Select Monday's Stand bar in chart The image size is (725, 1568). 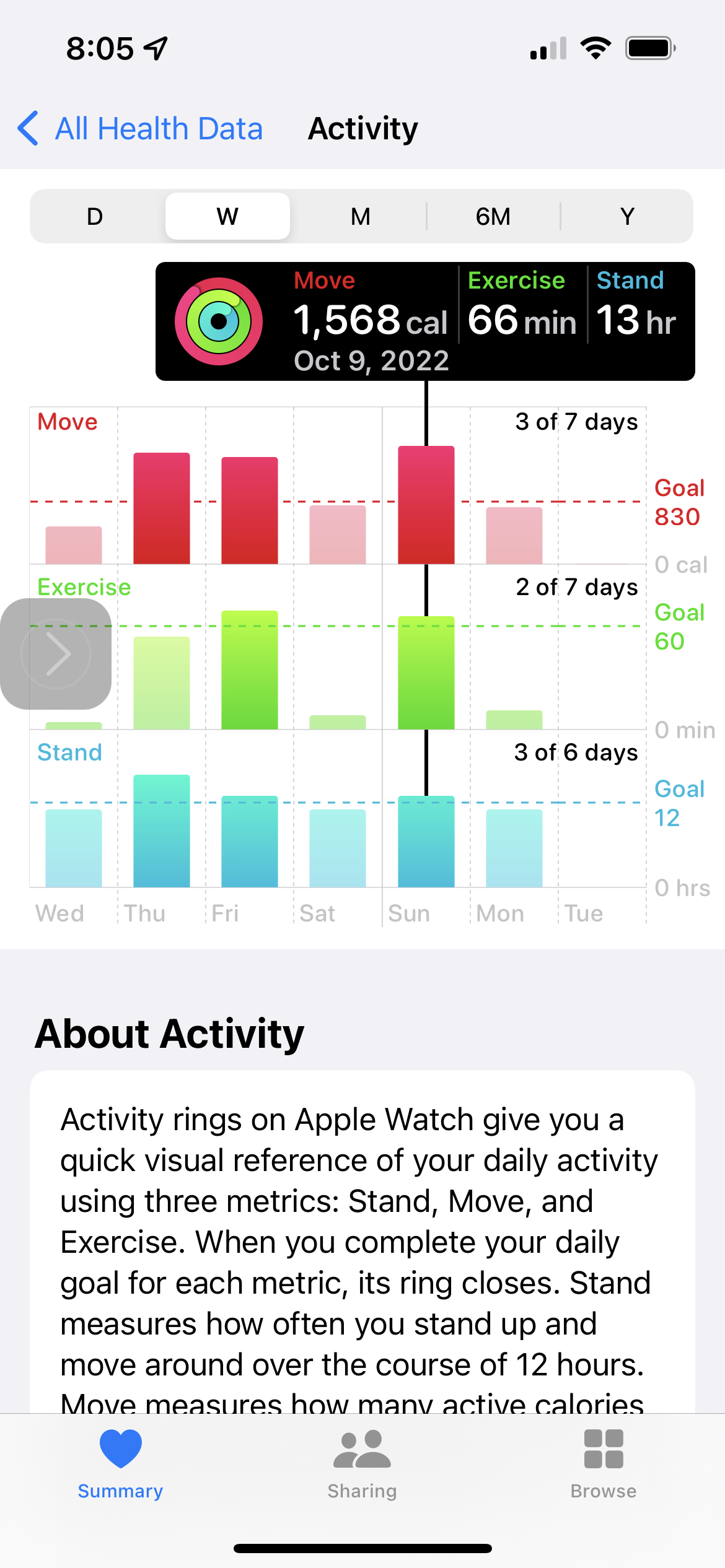514,848
